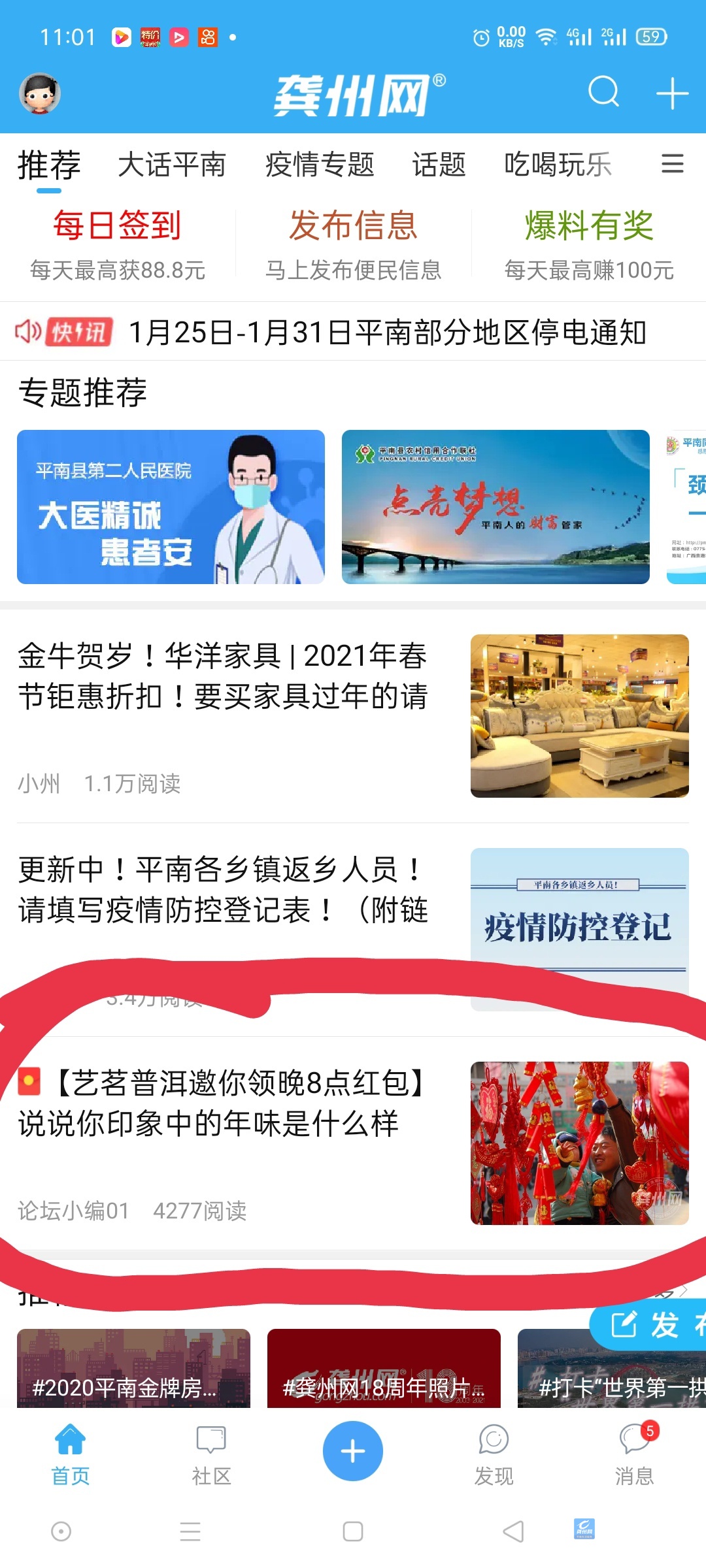Viewport: 706px width, 1568px height.
Task: Open the 点亮梦想 credit union banner
Action: (x=496, y=507)
